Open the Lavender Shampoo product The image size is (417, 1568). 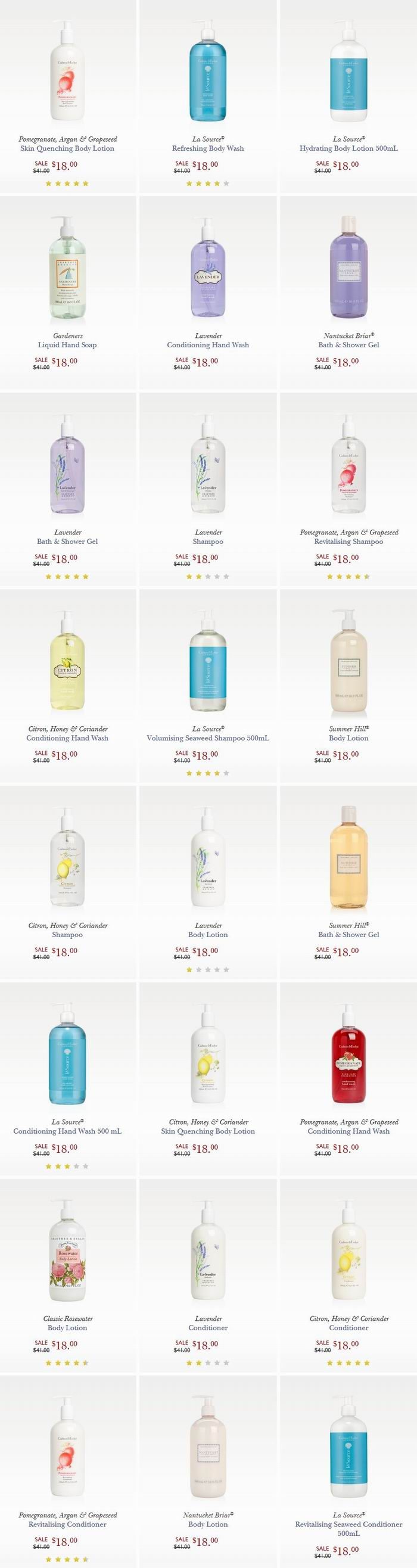point(207,541)
